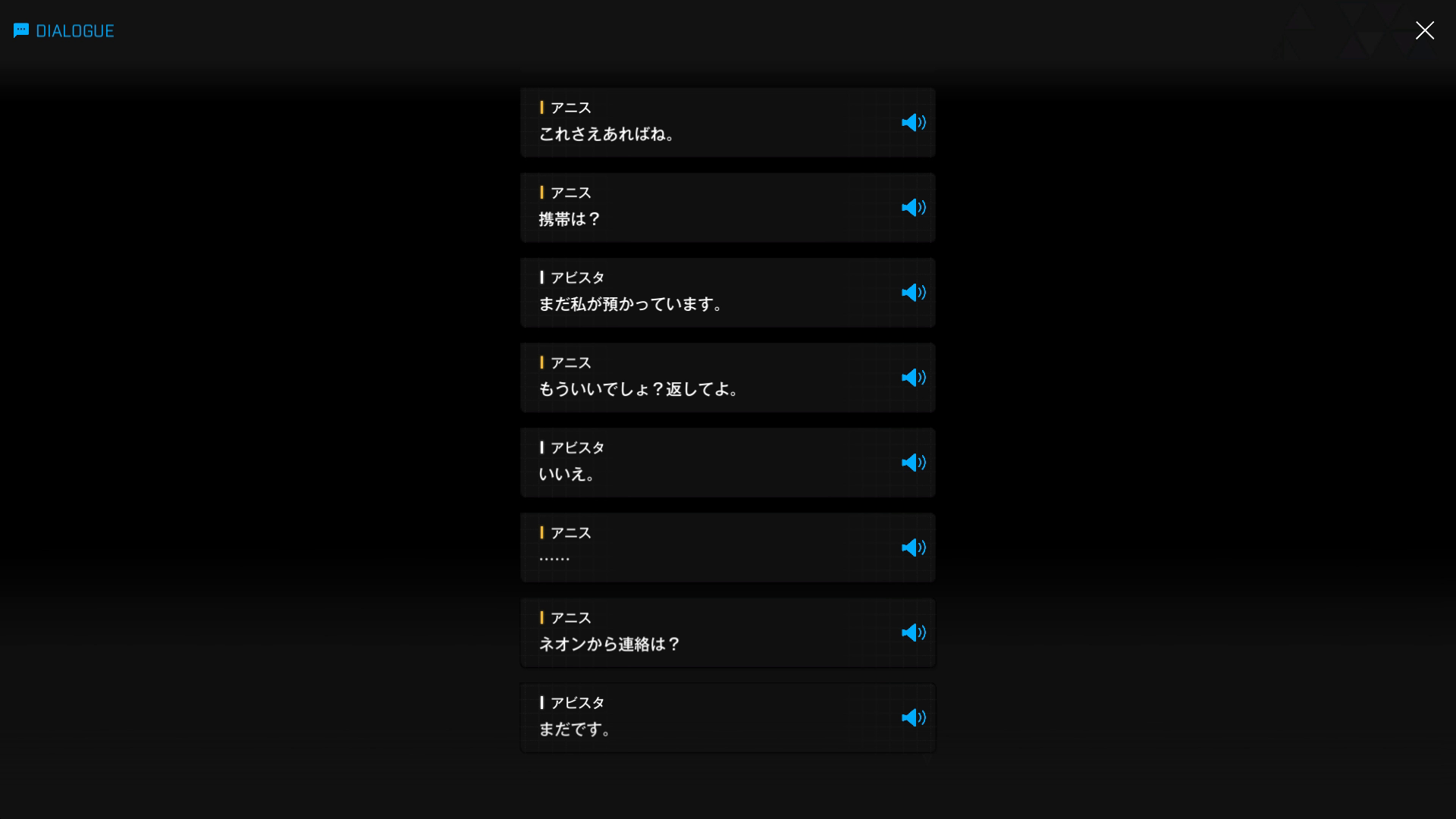The image size is (1456, 819).
Task: Listen to 'もういいでしょ？返してよ。'
Action: click(913, 378)
